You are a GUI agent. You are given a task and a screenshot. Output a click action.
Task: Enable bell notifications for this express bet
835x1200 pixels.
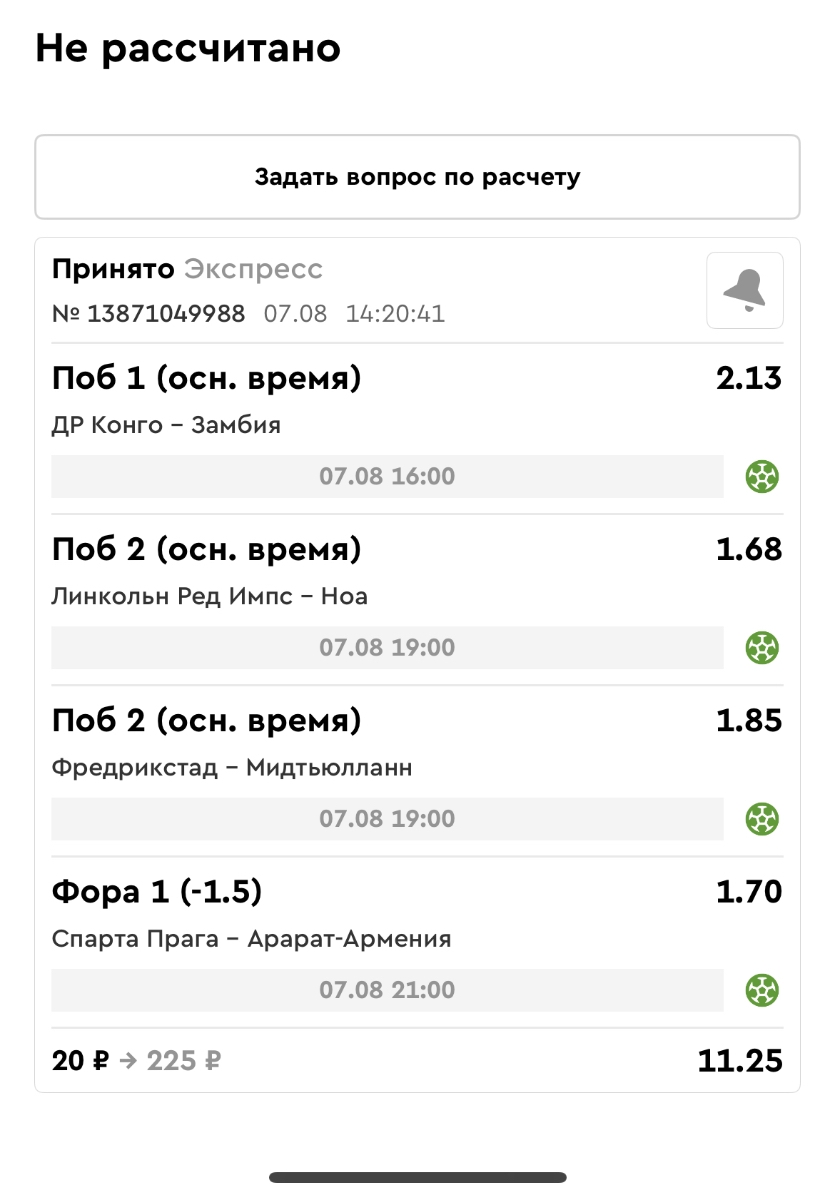744,291
